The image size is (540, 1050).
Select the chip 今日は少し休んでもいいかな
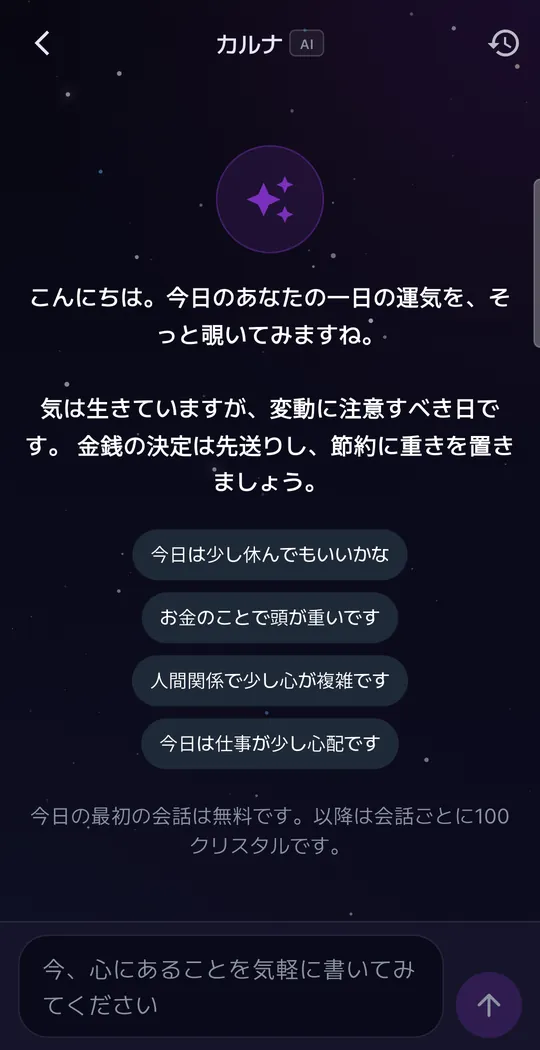270,554
